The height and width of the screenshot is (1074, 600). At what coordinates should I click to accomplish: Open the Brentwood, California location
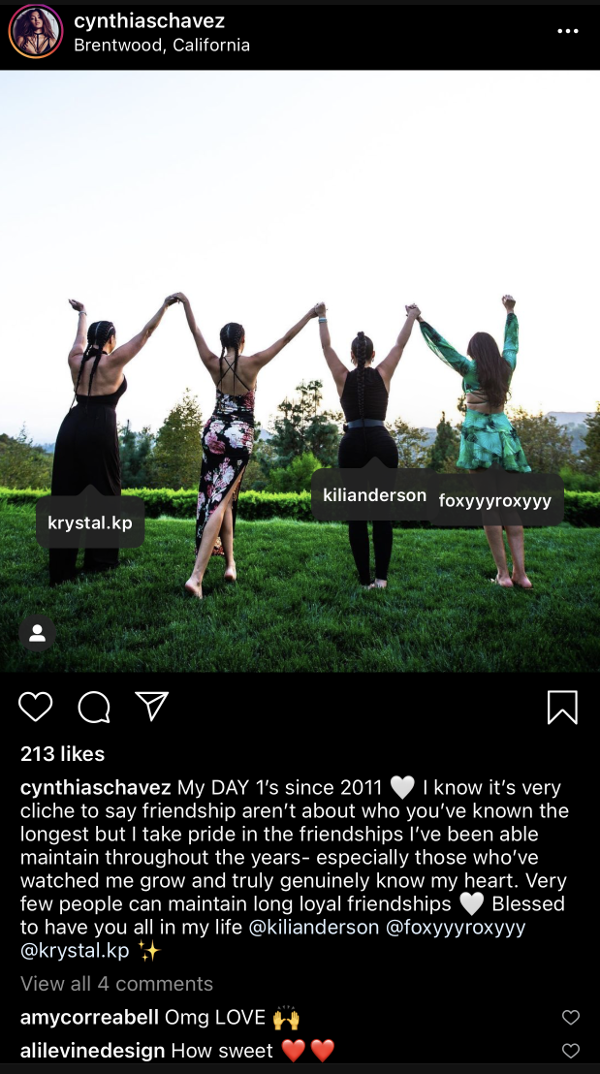162,45
